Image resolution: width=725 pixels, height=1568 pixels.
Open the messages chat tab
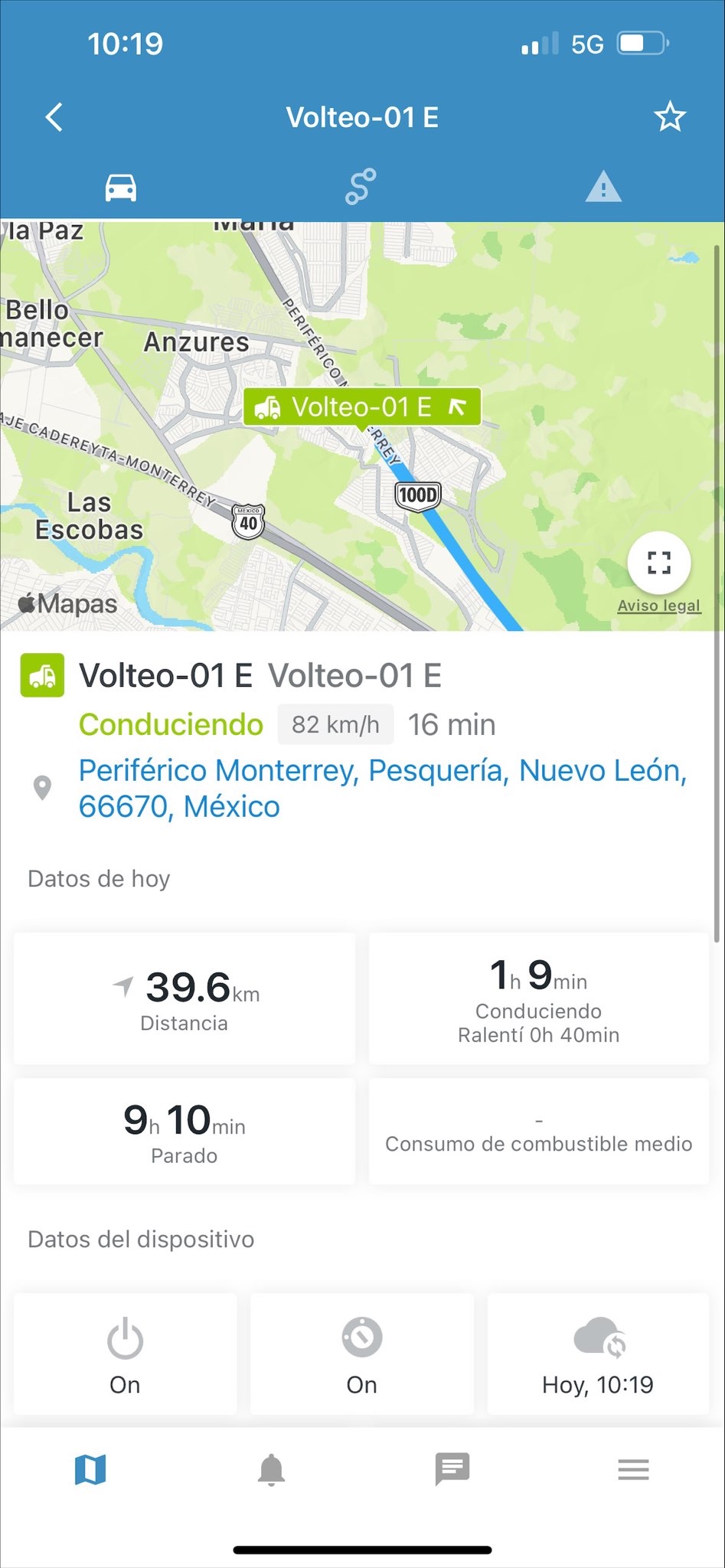[452, 1469]
